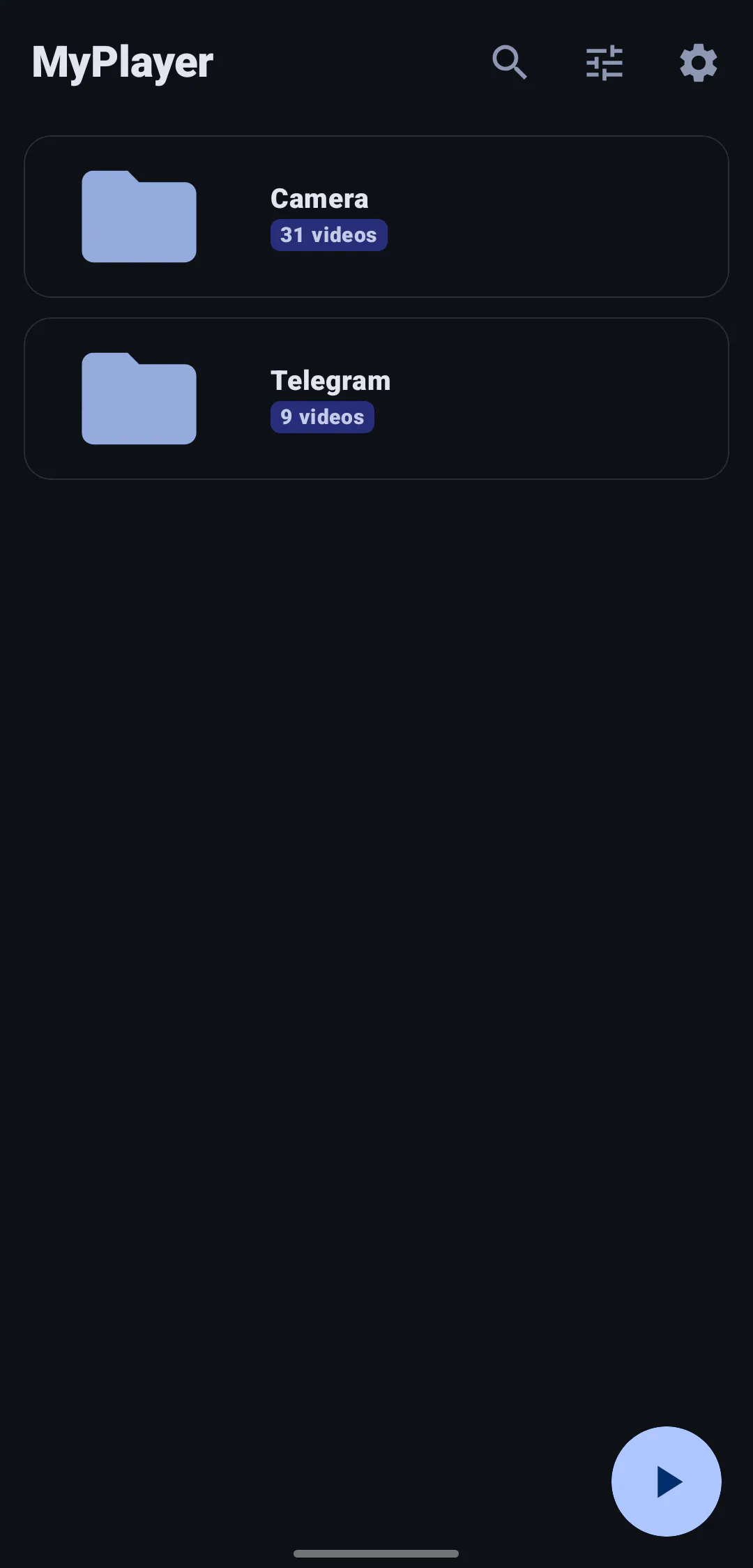The width and height of the screenshot is (753, 1568).
Task: Open the settings gear
Action: pos(699,63)
